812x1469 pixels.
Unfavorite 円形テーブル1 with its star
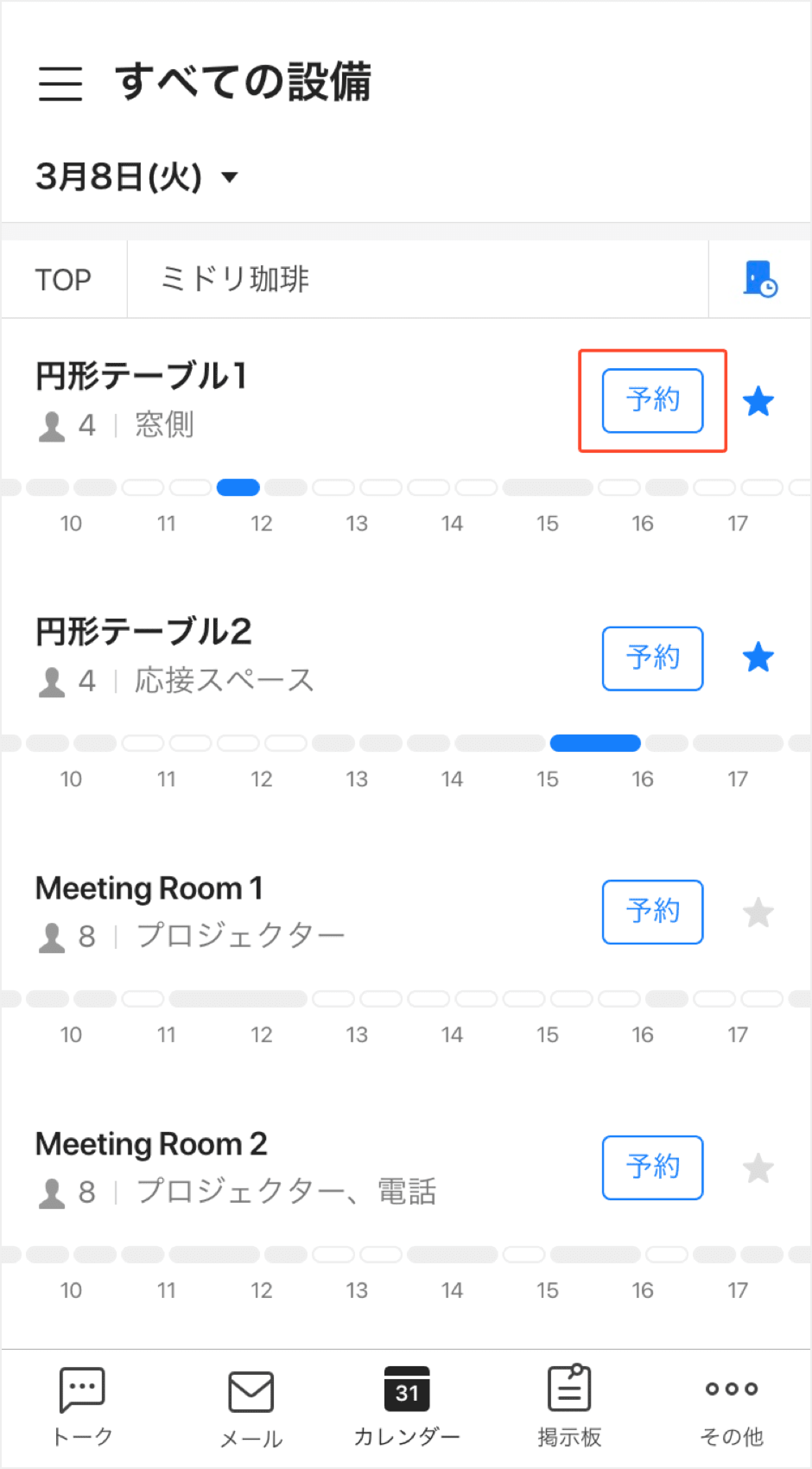pyautogui.click(x=758, y=401)
